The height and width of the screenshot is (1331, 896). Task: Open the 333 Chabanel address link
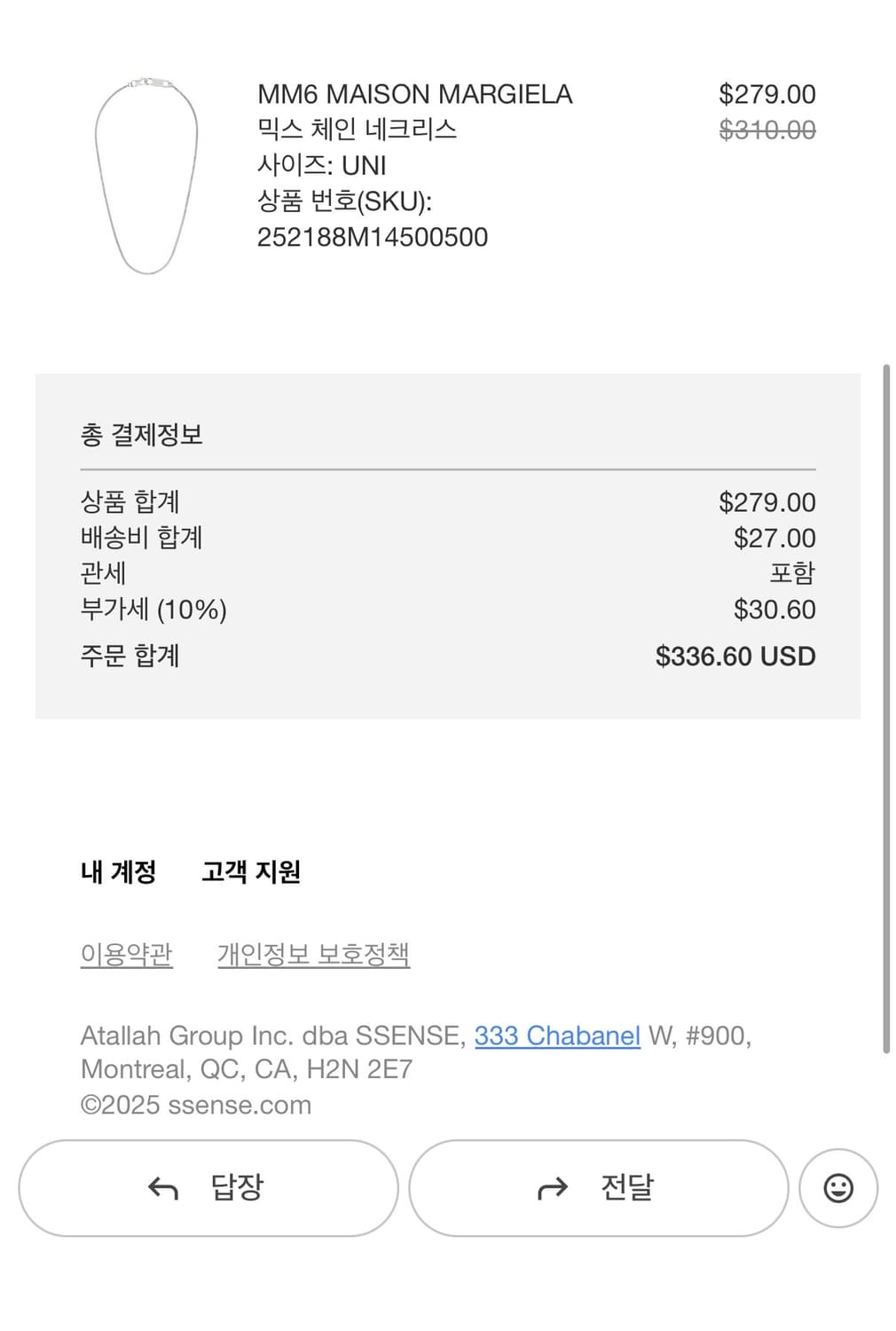(557, 1035)
